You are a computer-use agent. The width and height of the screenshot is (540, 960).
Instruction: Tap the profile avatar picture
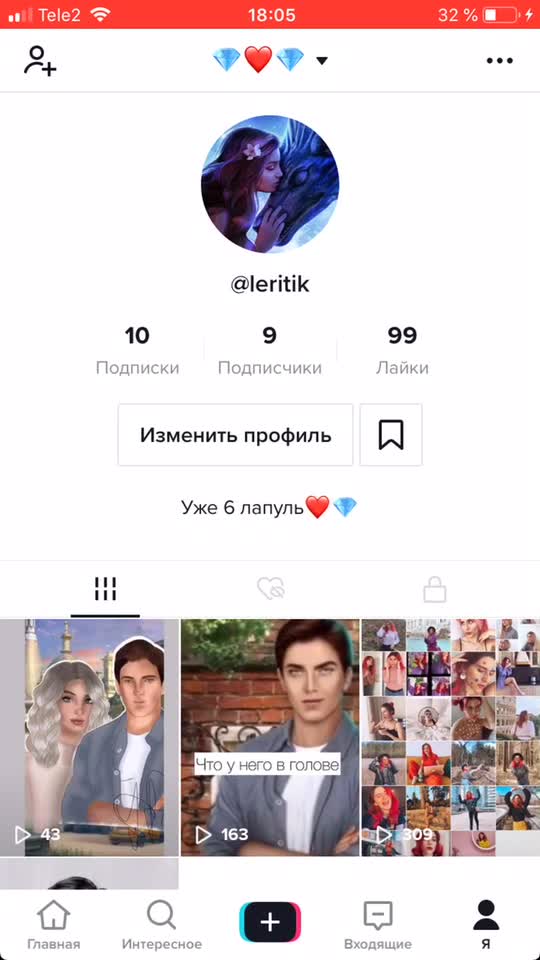(270, 184)
